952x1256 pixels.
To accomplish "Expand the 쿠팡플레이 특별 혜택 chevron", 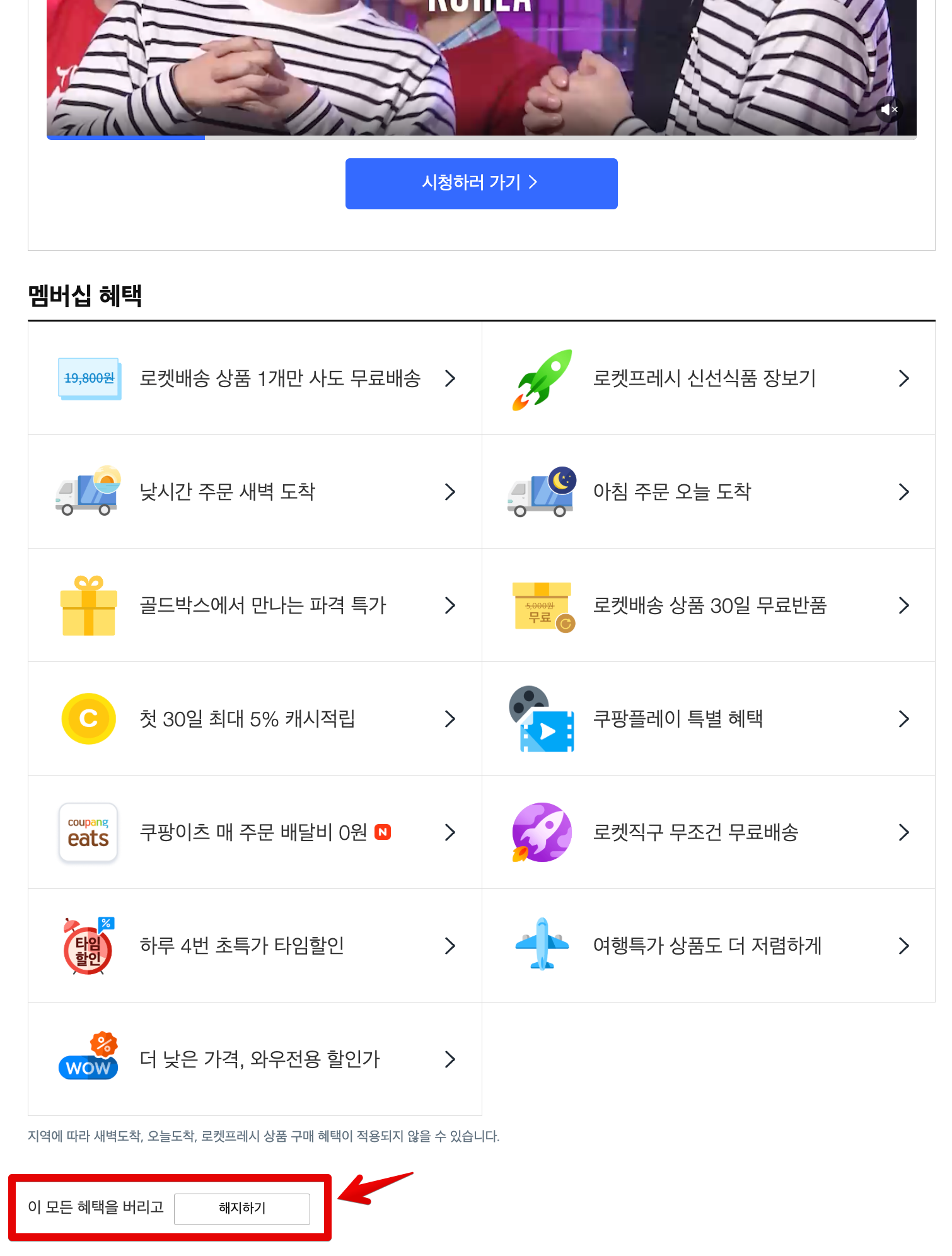I will [903, 719].
